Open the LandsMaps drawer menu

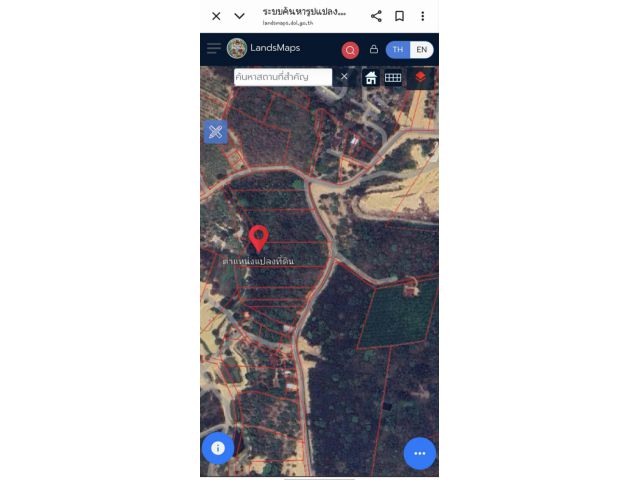[x=213, y=48]
